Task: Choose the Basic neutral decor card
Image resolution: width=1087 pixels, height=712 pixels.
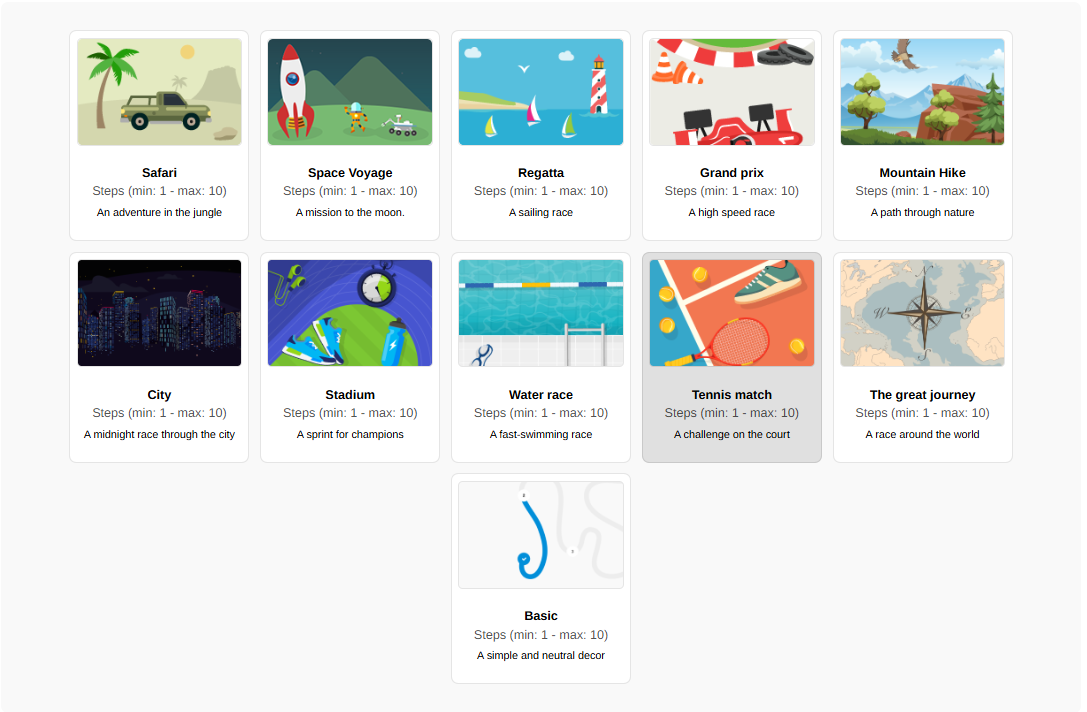Action: click(541, 578)
